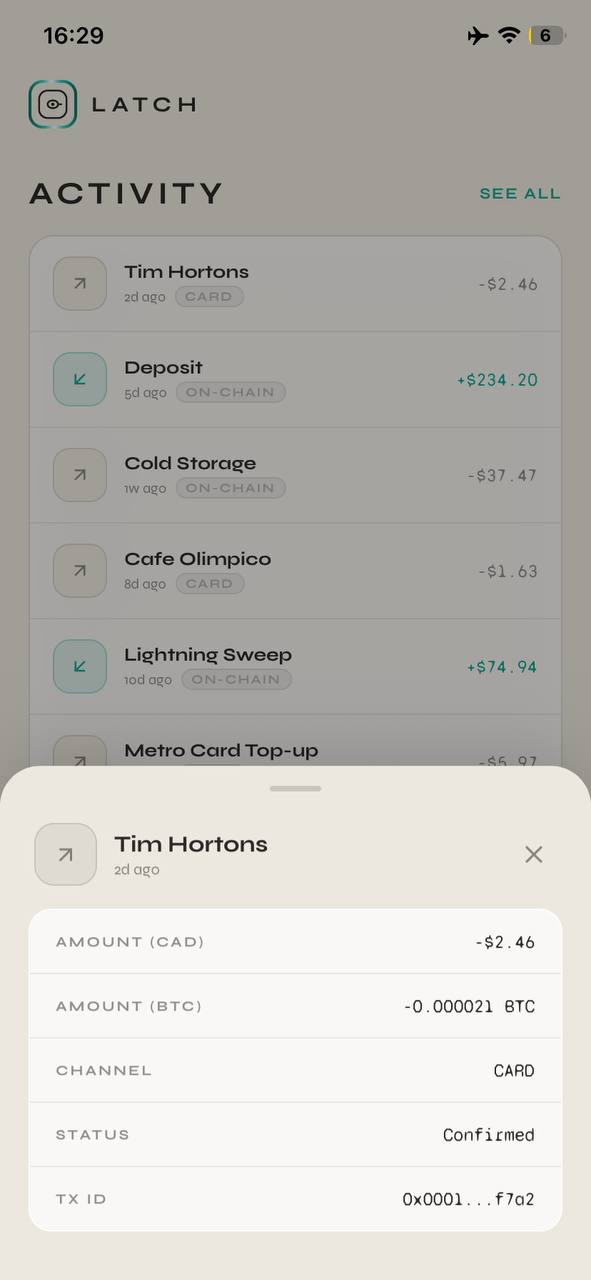Open Lightning Sweep details

tap(295, 667)
